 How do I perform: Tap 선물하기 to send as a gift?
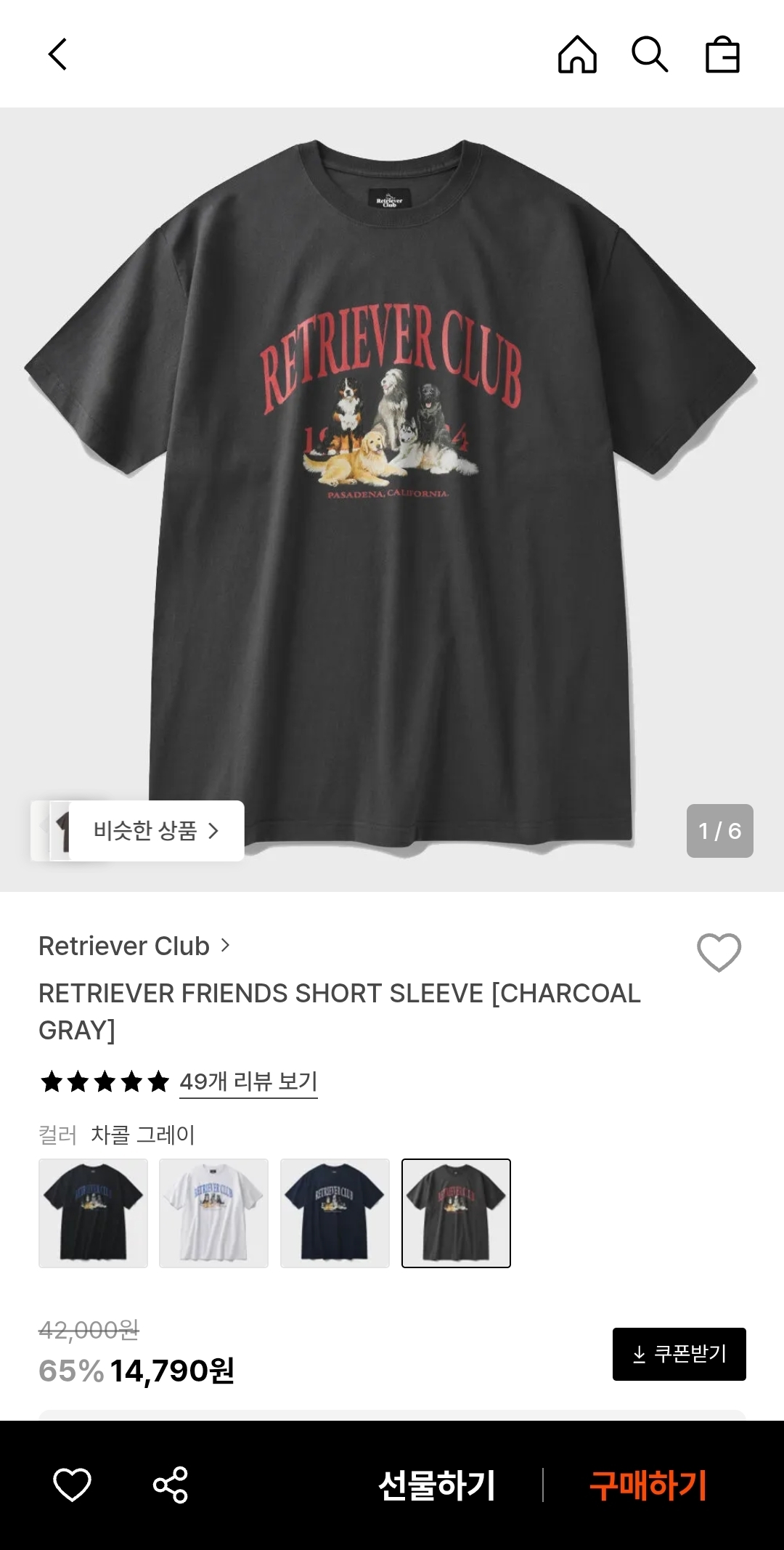(x=437, y=1485)
